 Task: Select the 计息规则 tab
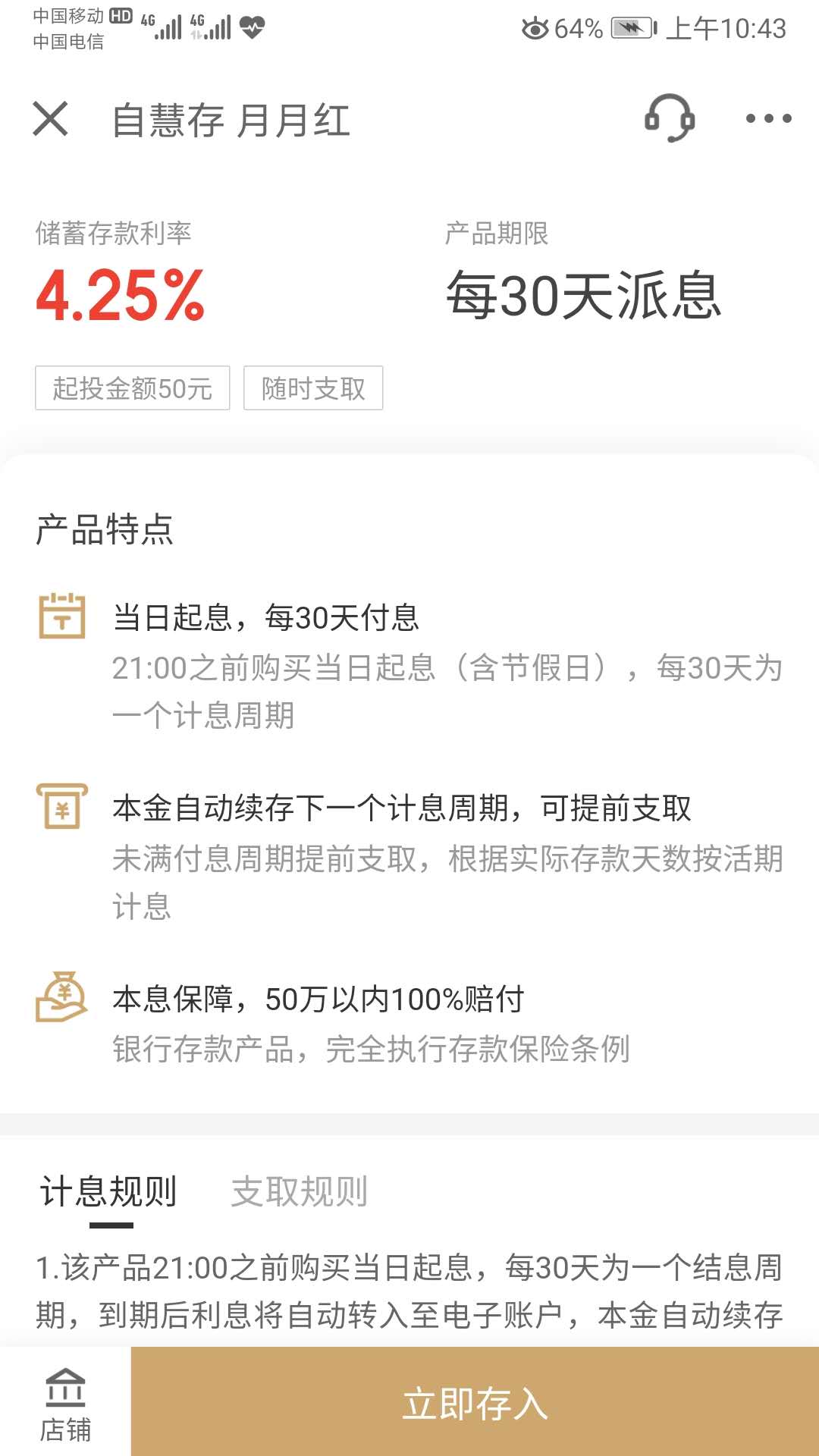[x=109, y=1191]
